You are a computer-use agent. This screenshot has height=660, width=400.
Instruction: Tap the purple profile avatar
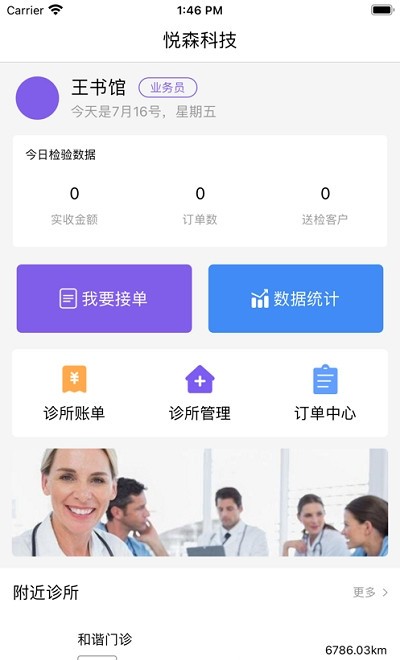point(37,98)
